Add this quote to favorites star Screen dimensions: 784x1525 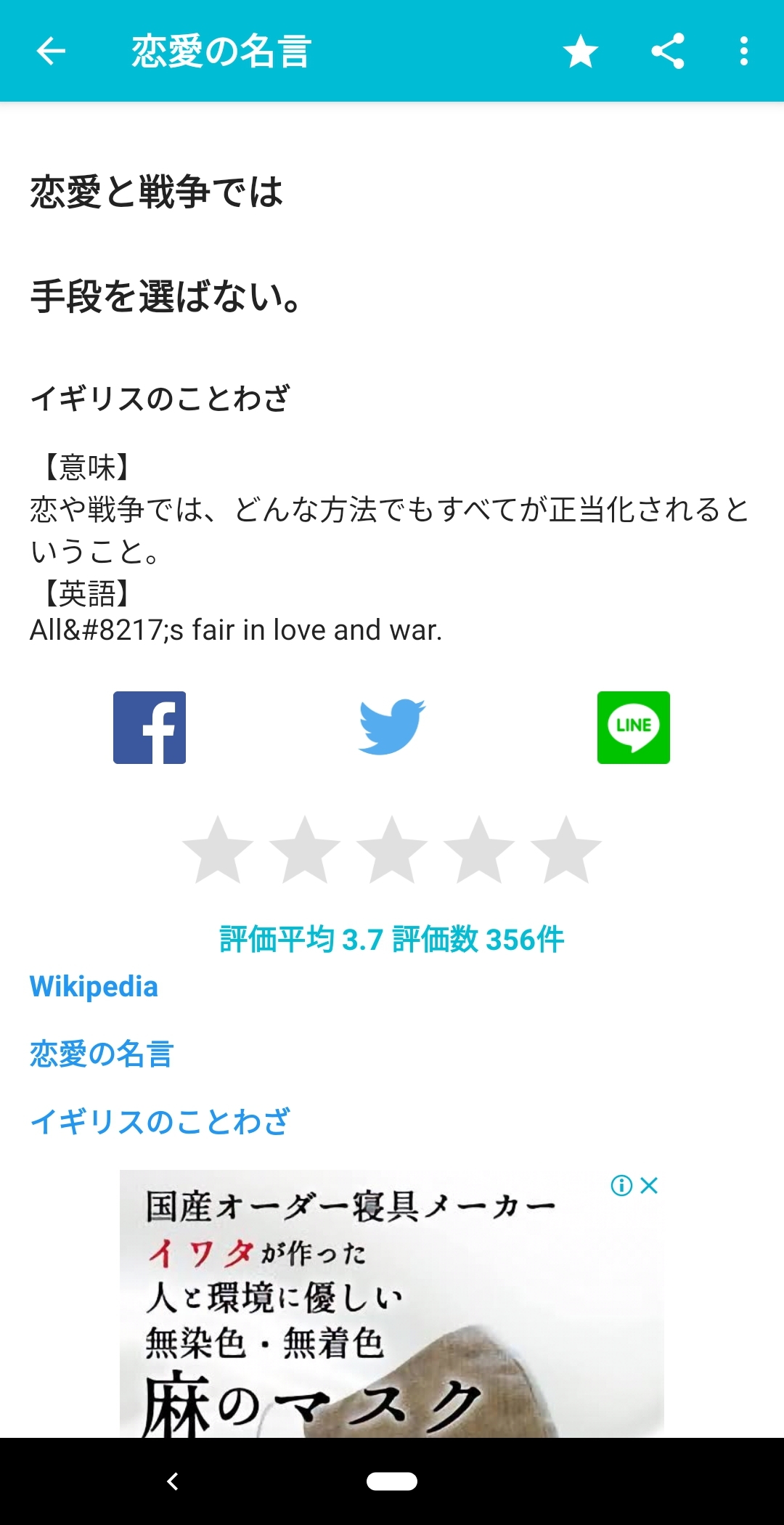581,51
